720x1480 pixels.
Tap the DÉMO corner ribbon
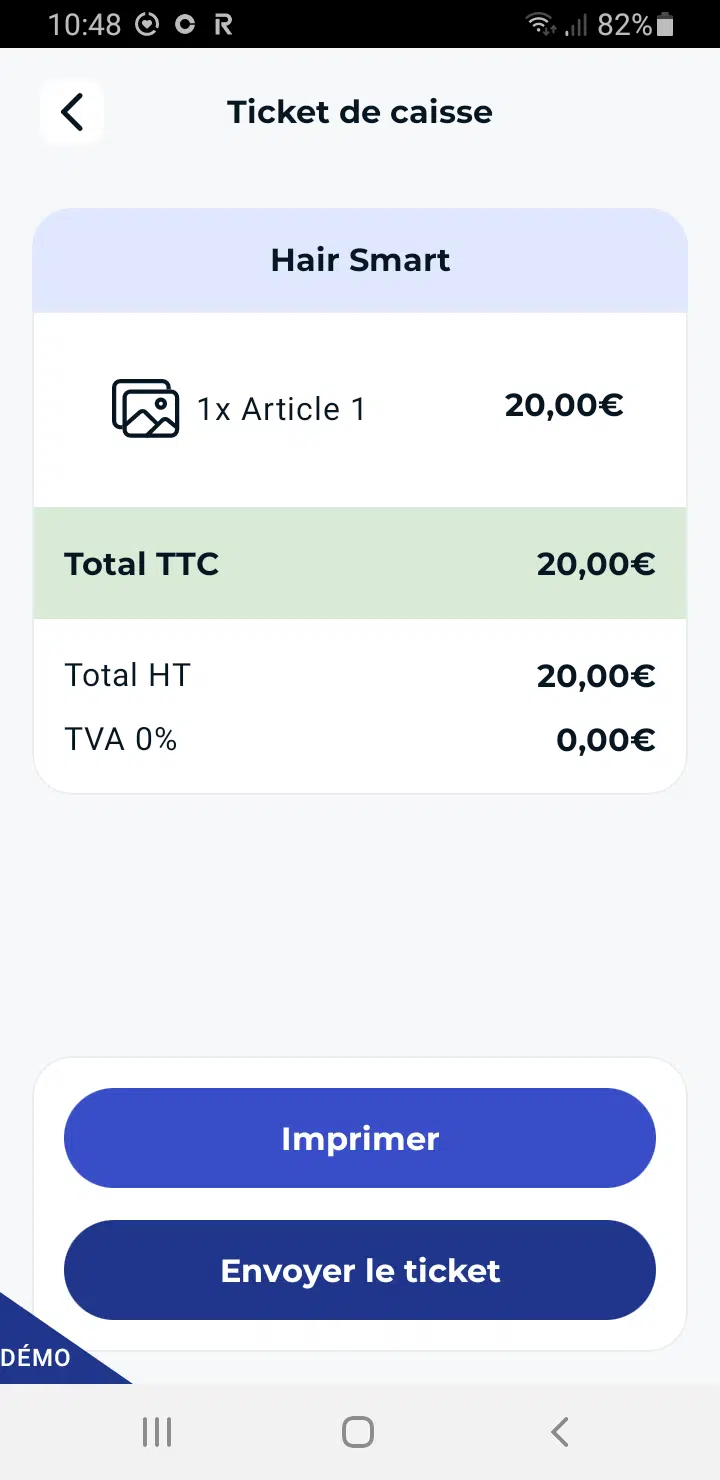point(36,1357)
